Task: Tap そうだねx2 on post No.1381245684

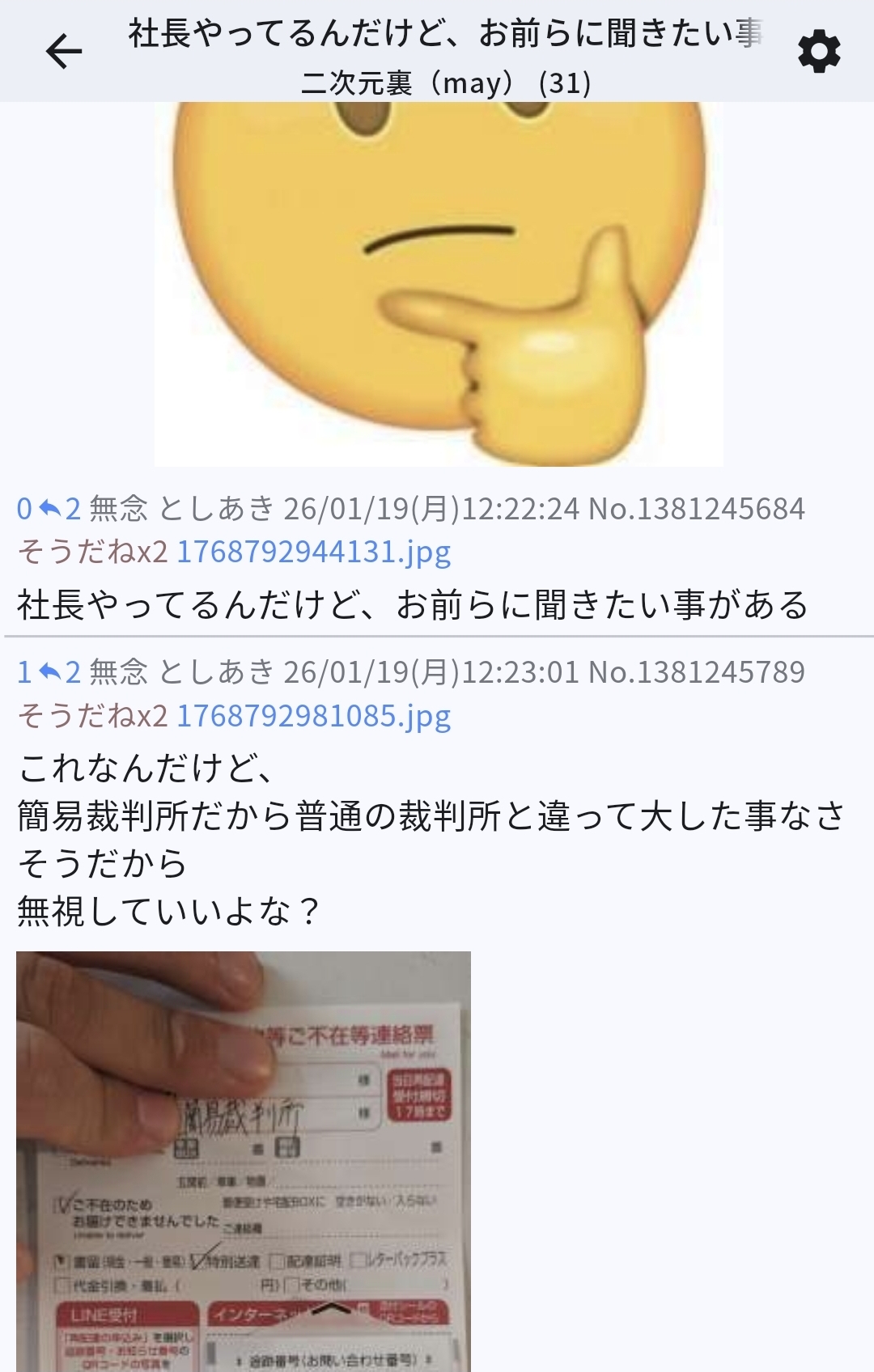Action: click(x=92, y=553)
